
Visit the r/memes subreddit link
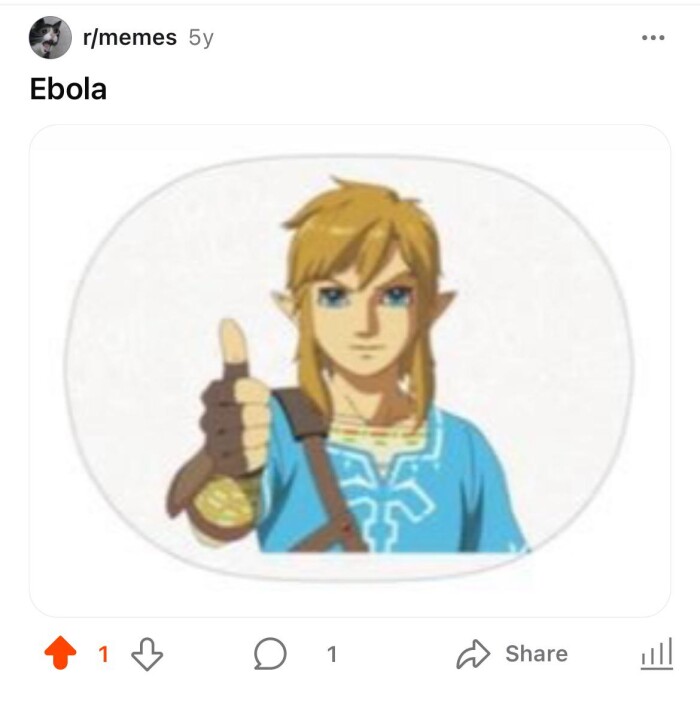pyautogui.click(x=129, y=38)
